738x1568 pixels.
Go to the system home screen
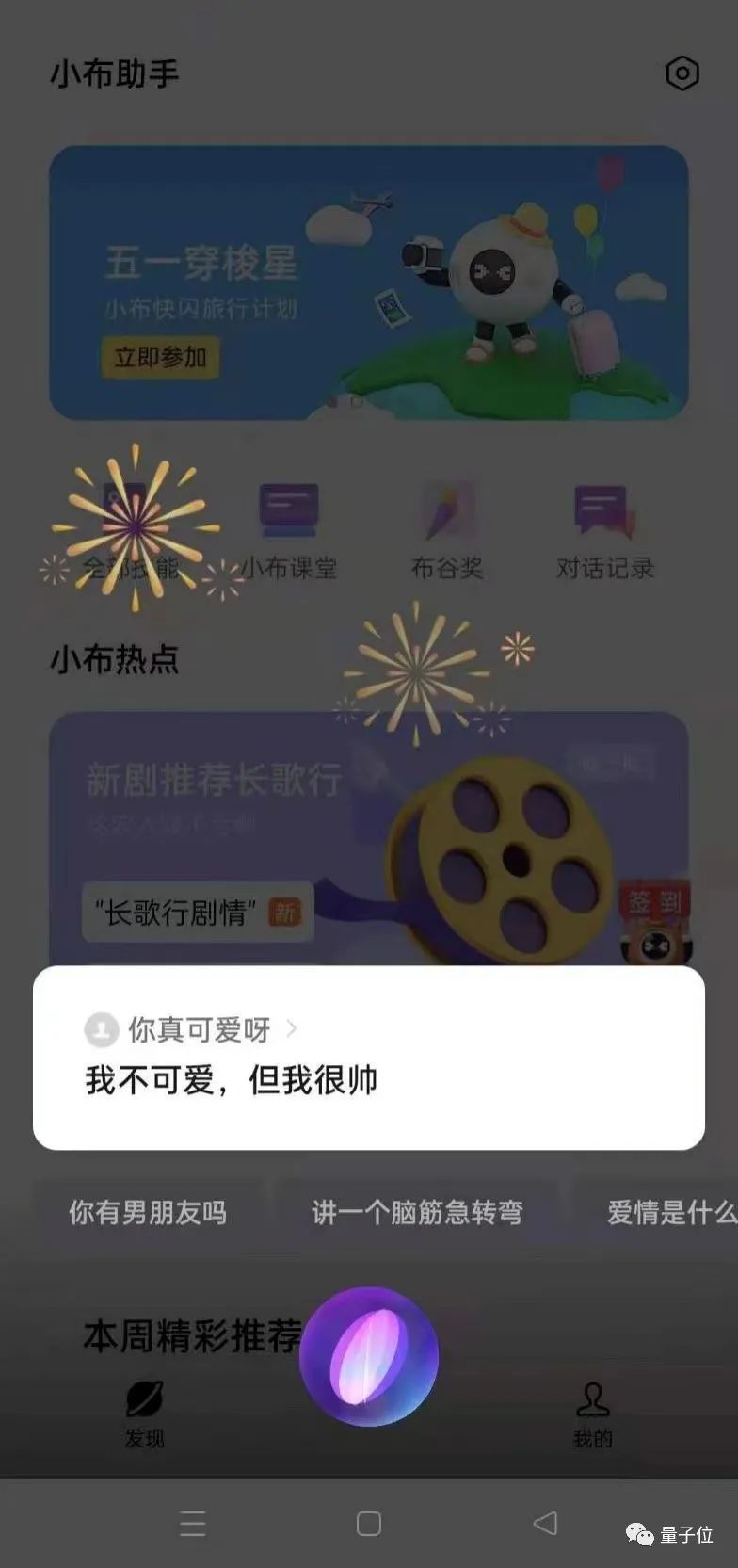369,1523
